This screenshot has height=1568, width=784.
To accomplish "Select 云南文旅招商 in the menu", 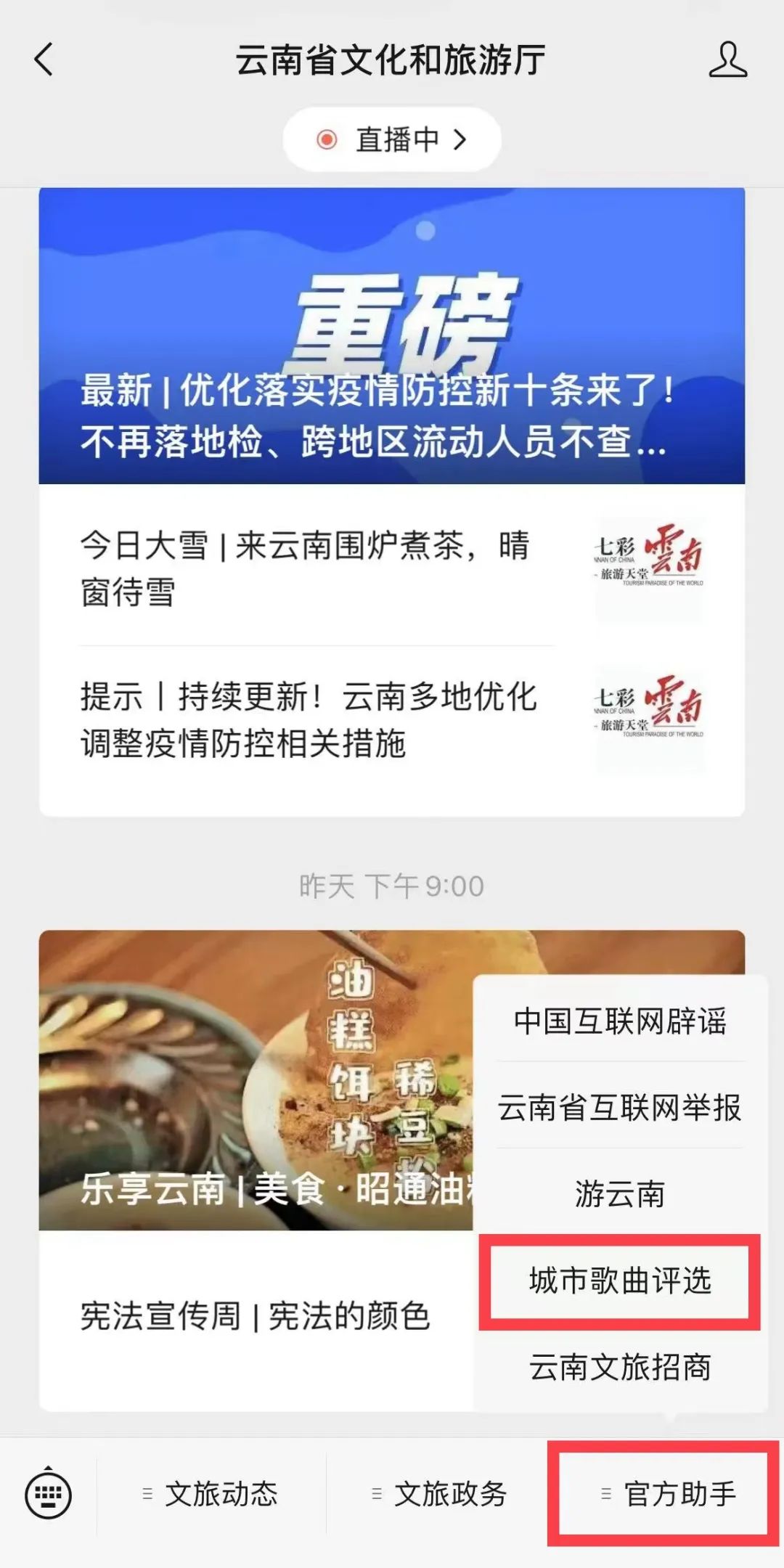I will point(620,1366).
